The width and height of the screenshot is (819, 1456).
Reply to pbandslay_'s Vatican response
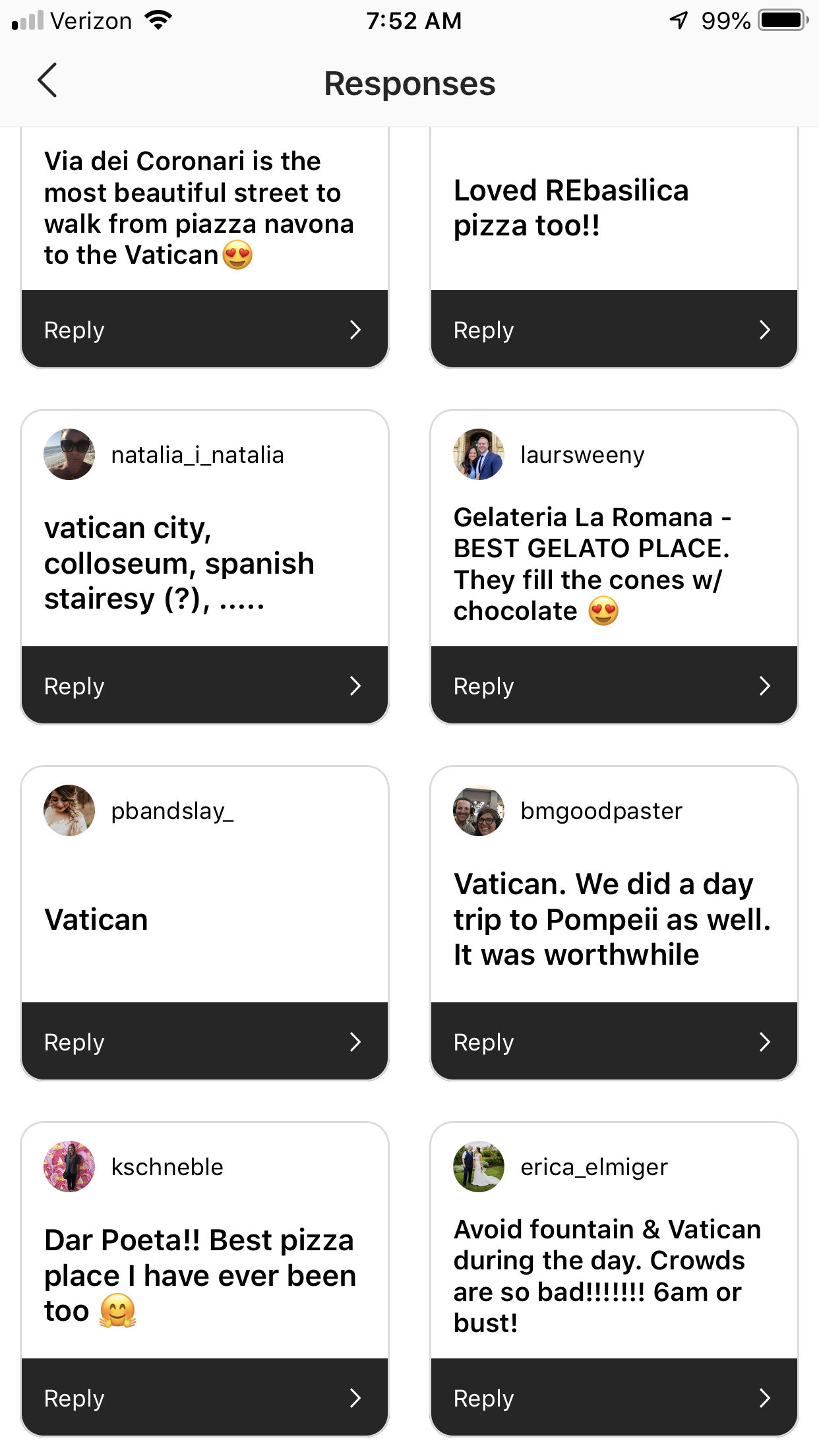(204, 1041)
